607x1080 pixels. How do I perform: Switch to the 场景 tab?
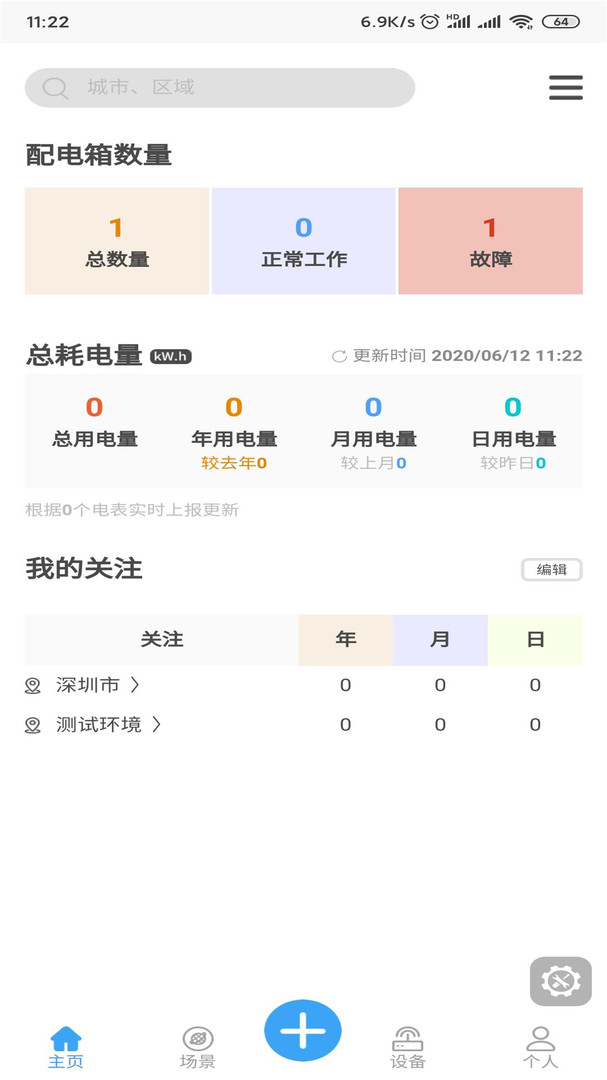[x=198, y=1048]
